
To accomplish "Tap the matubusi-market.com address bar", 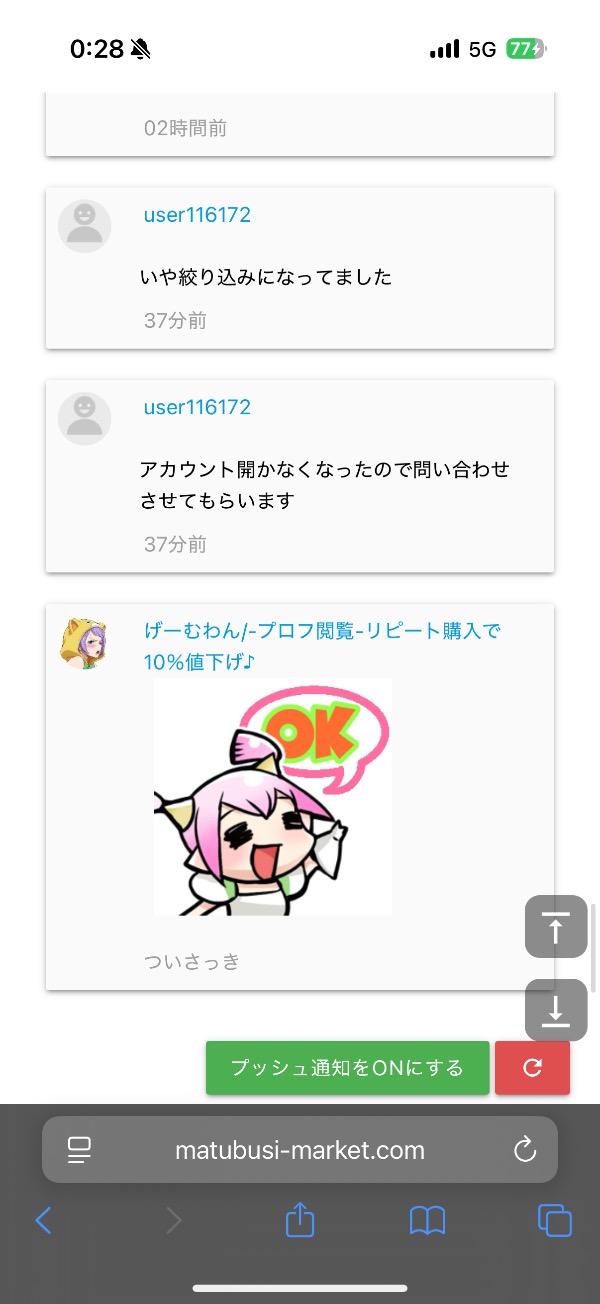I will [300, 1150].
